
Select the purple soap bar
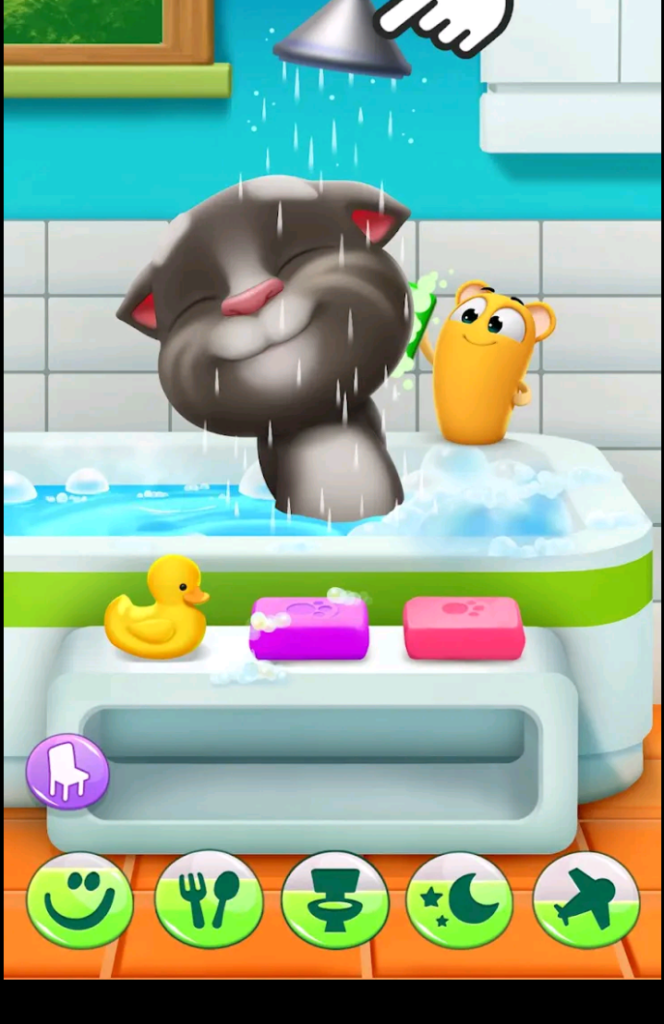309,626
